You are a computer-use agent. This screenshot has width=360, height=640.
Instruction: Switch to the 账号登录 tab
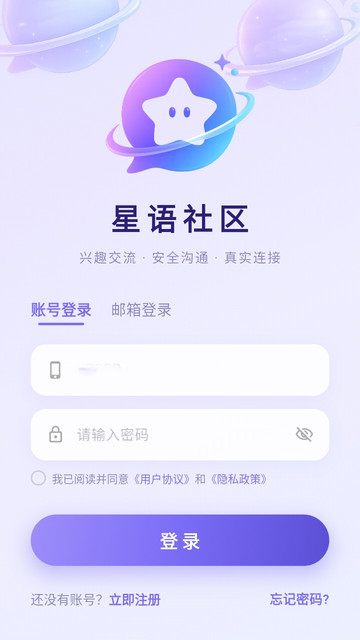pos(61,310)
